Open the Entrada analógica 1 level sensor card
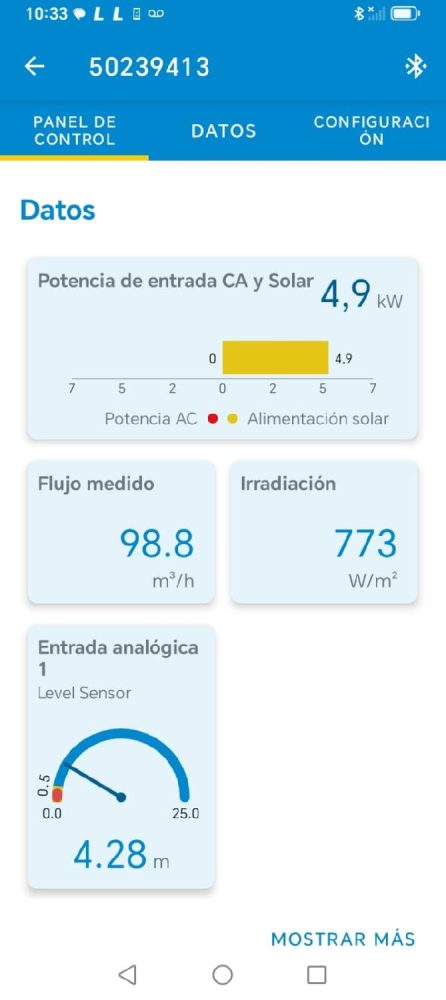This screenshot has width=446, height=1000. click(x=121, y=756)
